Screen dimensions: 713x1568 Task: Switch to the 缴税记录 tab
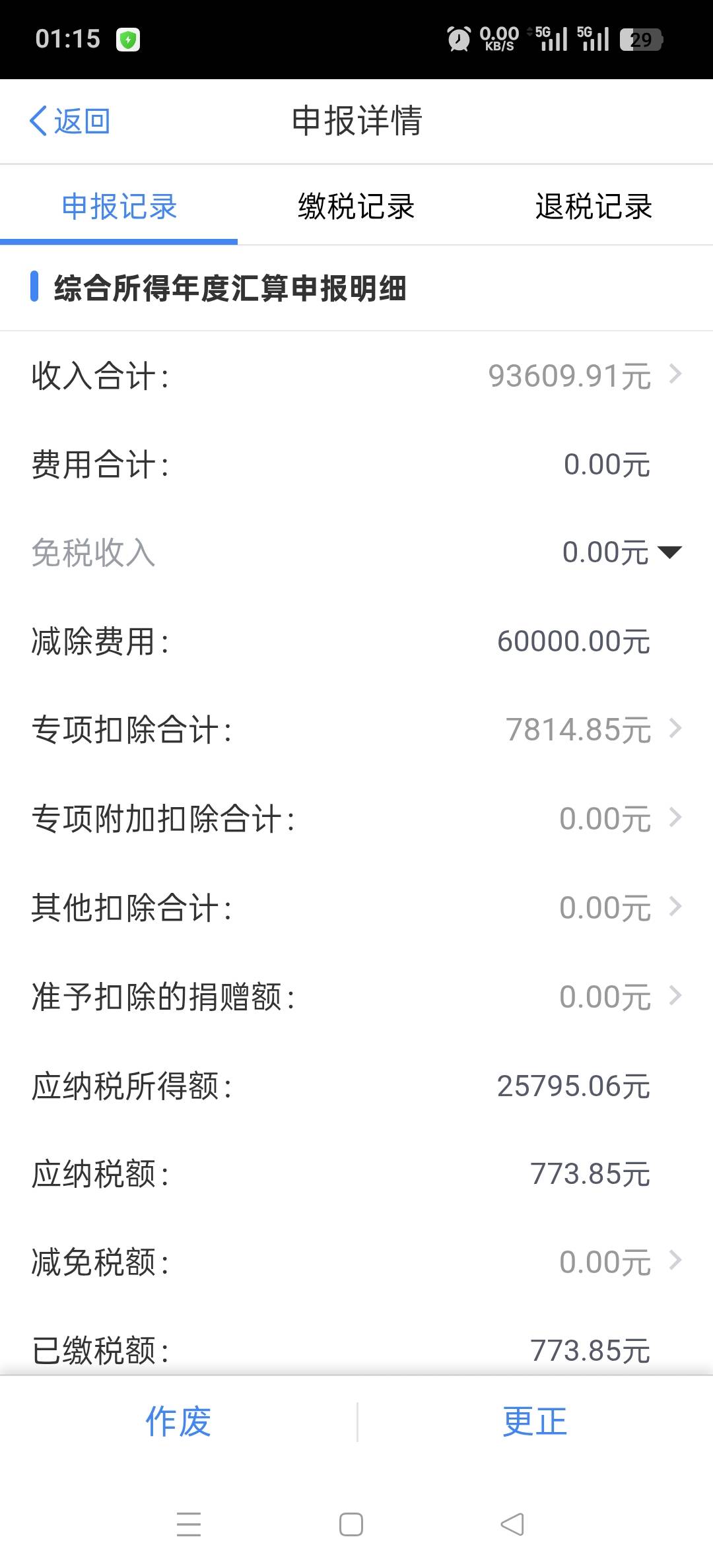tap(356, 207)
